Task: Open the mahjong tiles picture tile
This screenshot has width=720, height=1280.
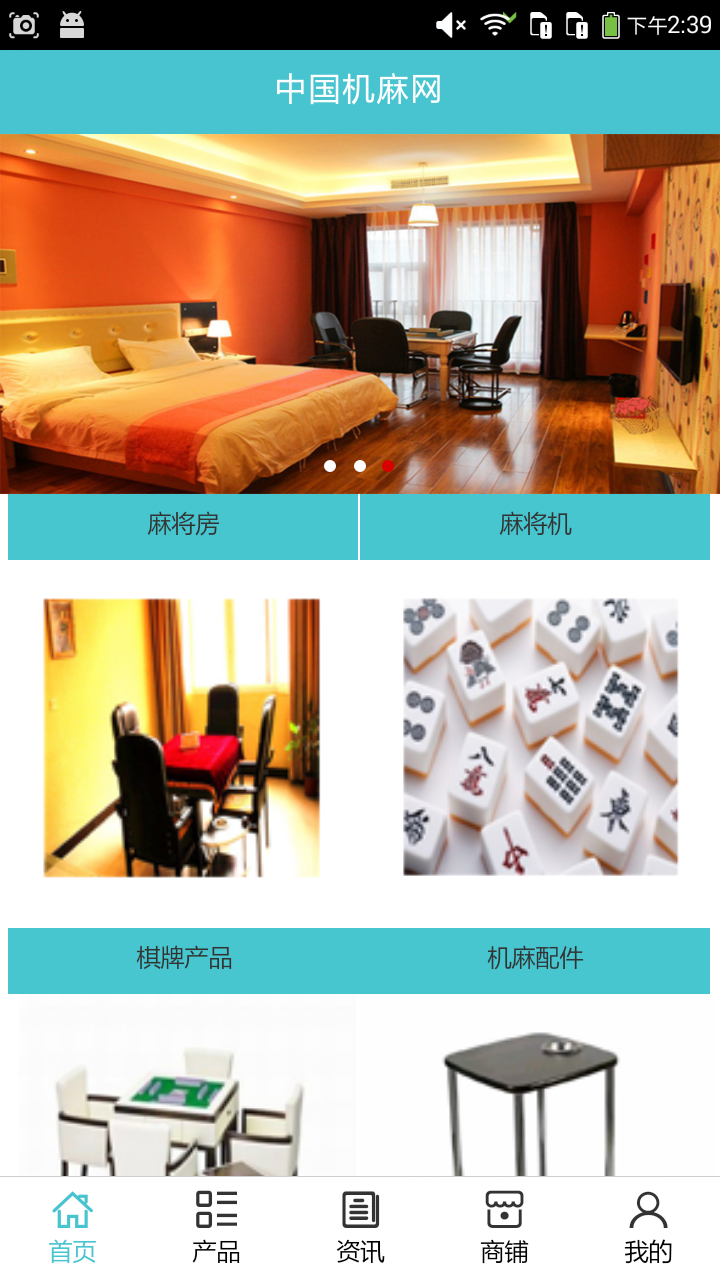Action: click(x=540, y=738)
